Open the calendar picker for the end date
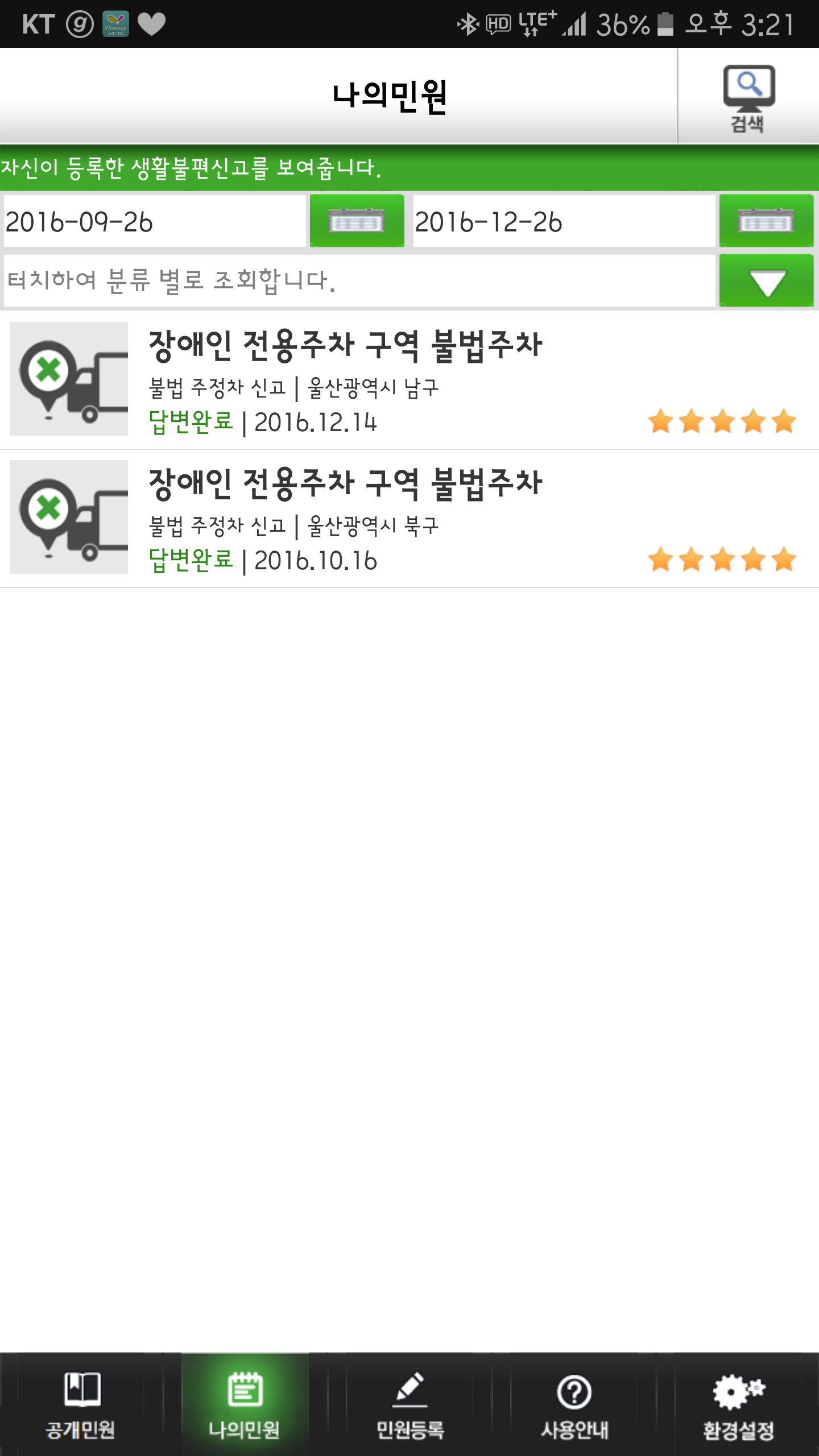 point(766,221)
